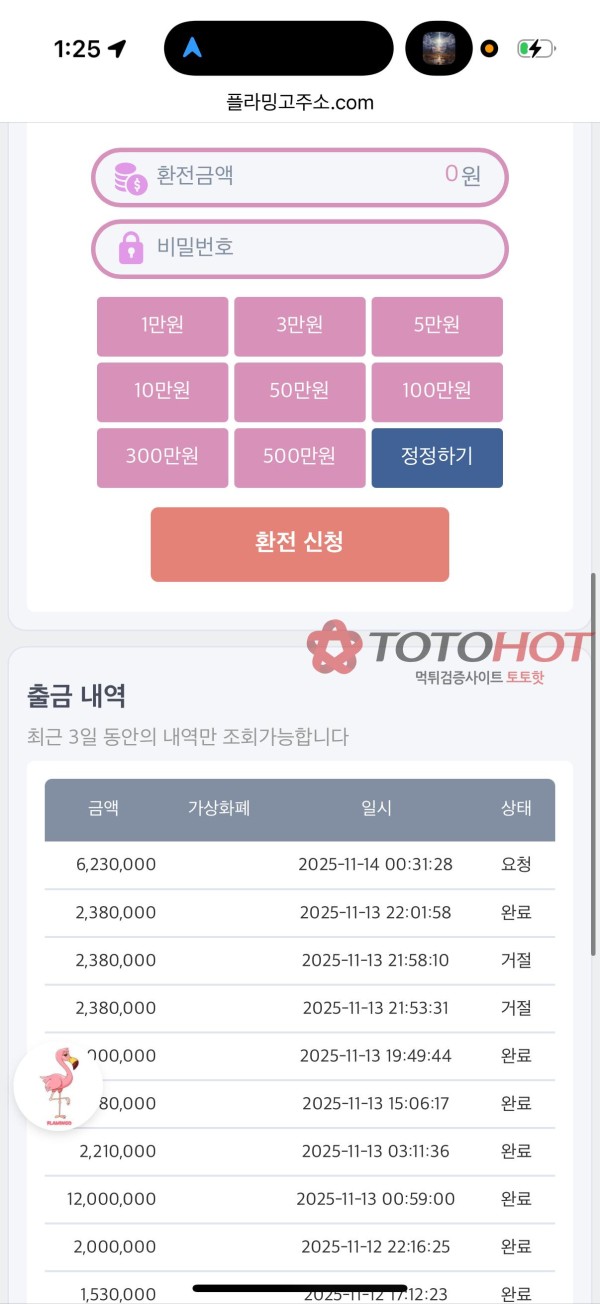This screenshot has width=600, height=1304.
Task: Reset the amount with 정정하기
Action: tap(437, 457)
